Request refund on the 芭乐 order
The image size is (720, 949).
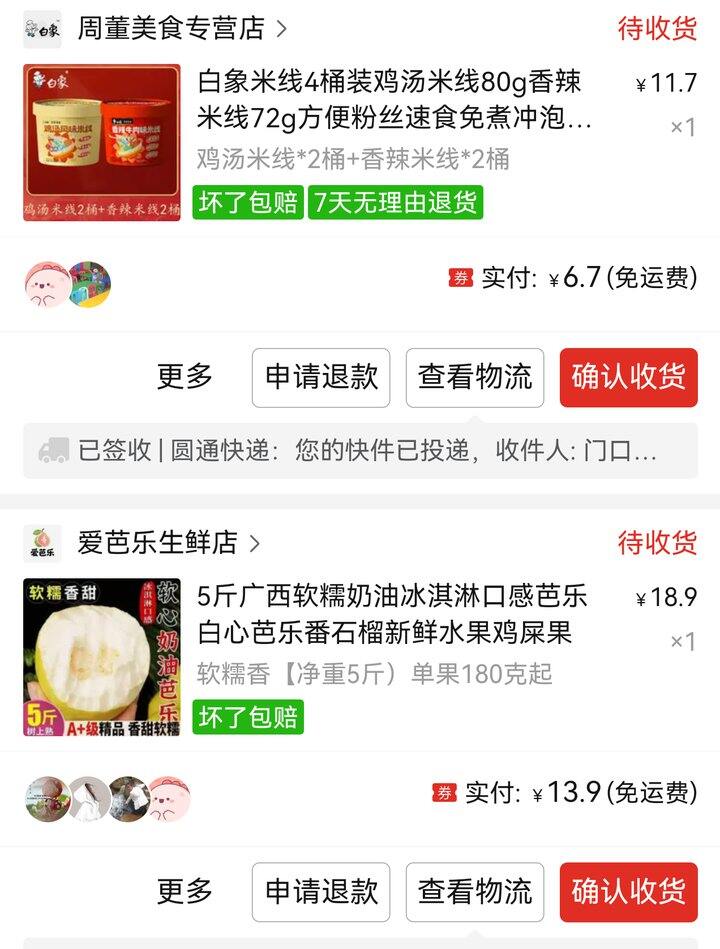point(321,891)
